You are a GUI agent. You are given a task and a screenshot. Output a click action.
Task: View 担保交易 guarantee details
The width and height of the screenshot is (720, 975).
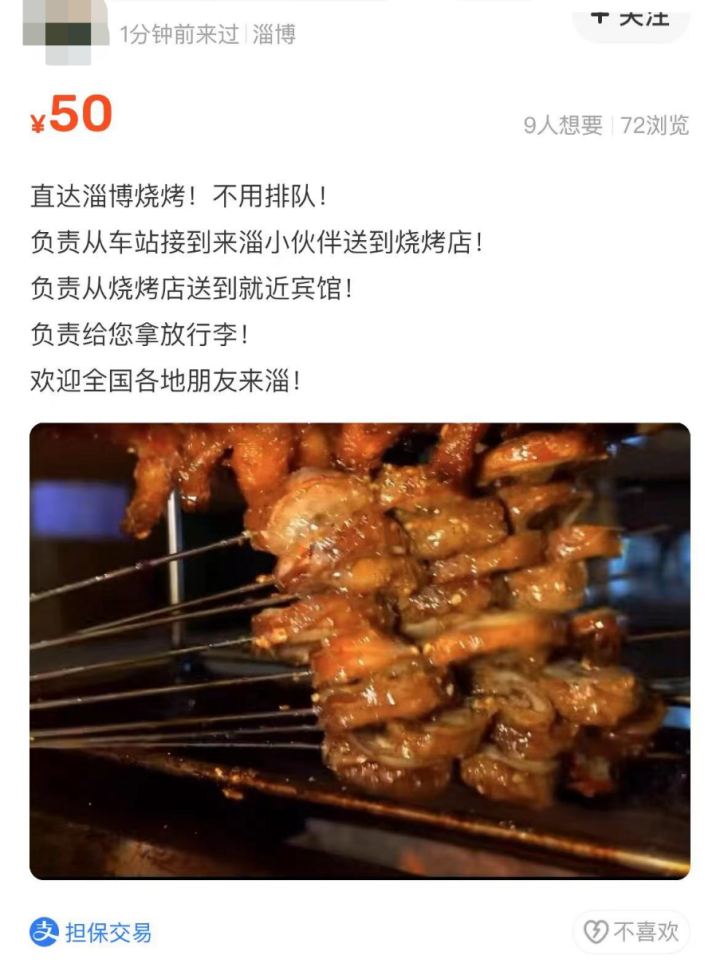click(x=91, y=933)
